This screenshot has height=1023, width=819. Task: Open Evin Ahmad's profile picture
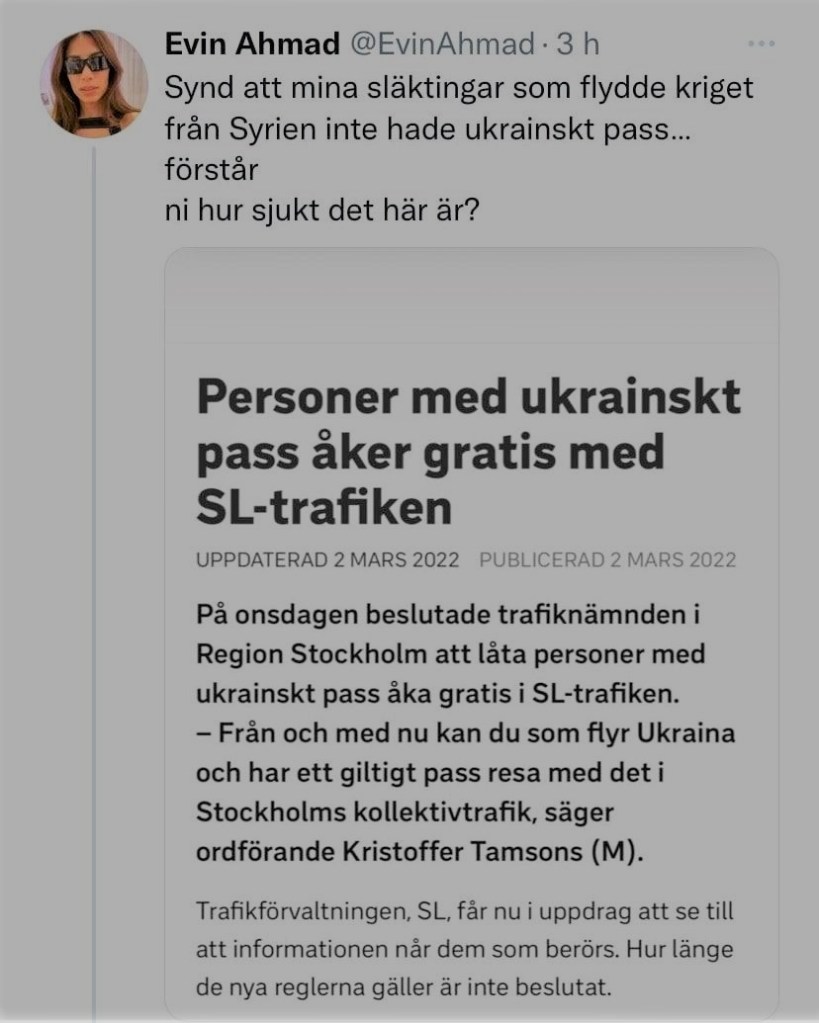click(93, 83)
